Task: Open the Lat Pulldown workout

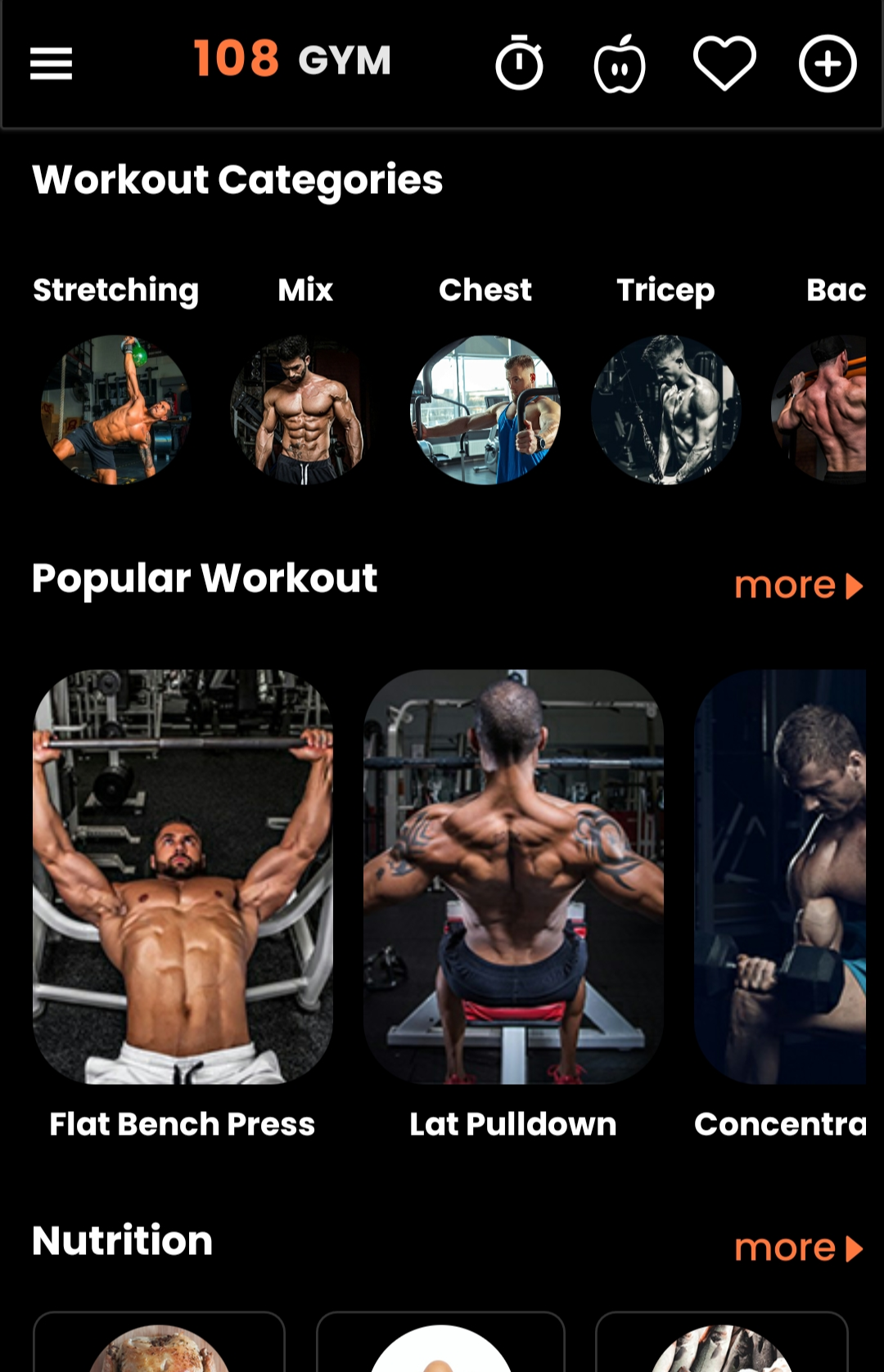Action: [513, 876]
